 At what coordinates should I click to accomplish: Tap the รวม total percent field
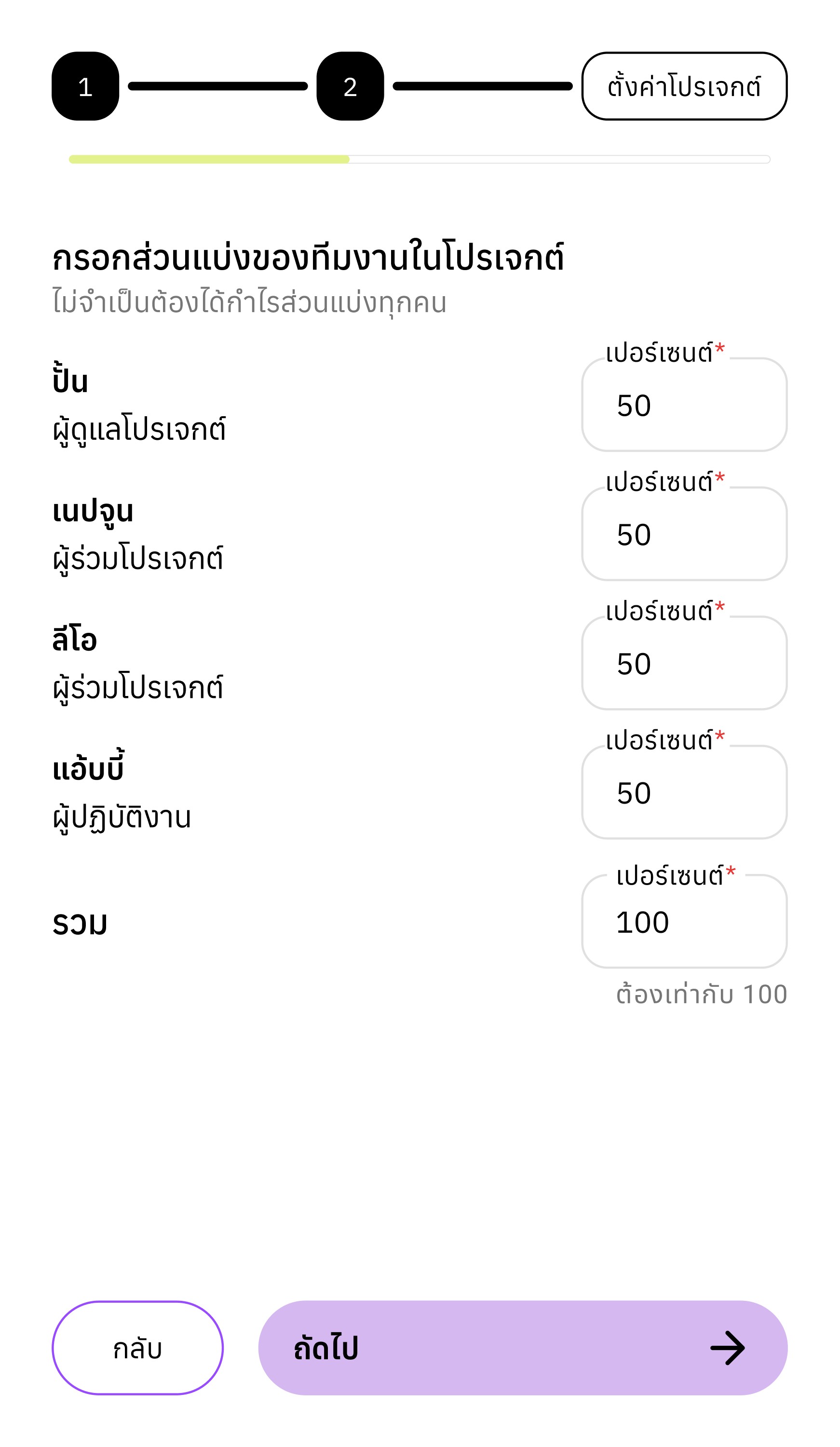[684, 922]
